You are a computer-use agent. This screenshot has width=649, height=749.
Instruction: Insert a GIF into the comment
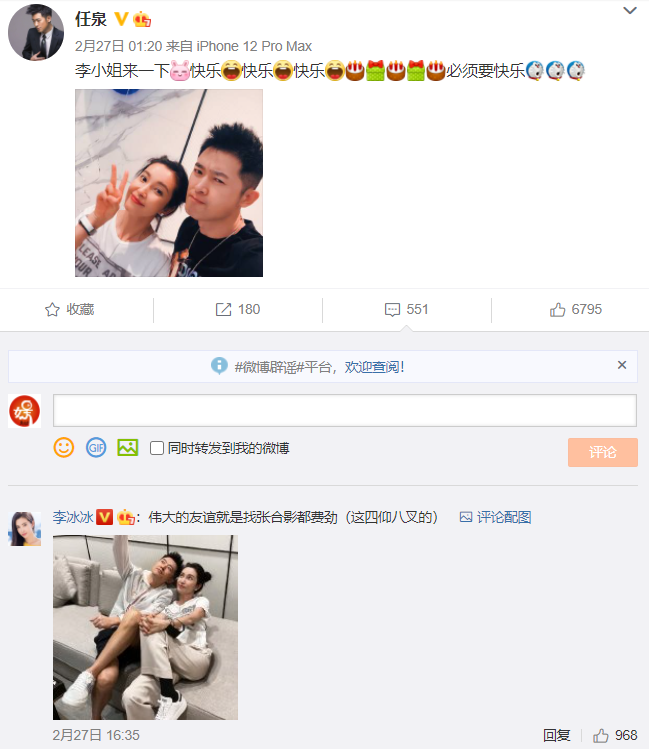96,448
